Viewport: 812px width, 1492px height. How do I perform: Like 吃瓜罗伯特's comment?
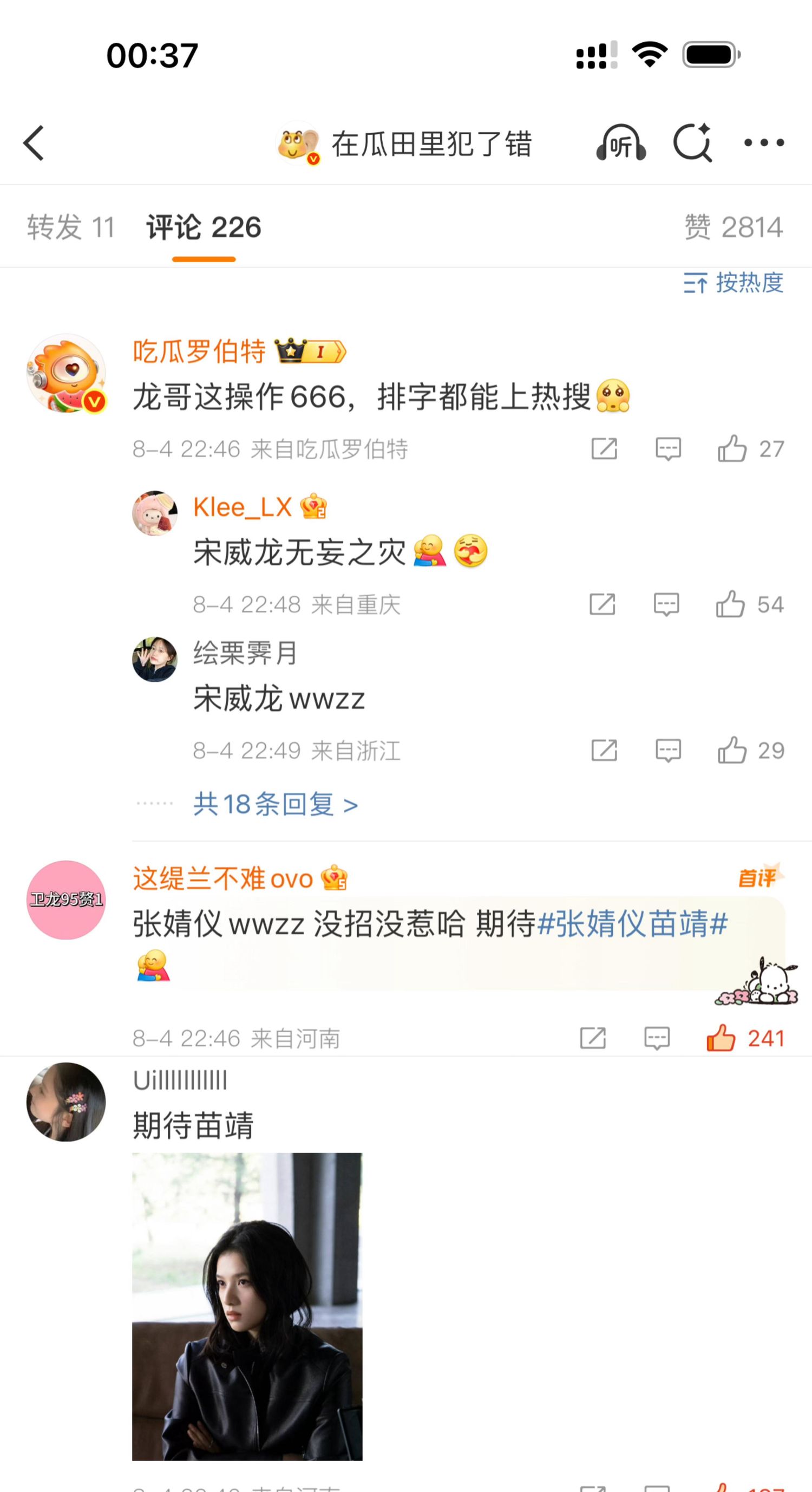[x=733, y=449]
